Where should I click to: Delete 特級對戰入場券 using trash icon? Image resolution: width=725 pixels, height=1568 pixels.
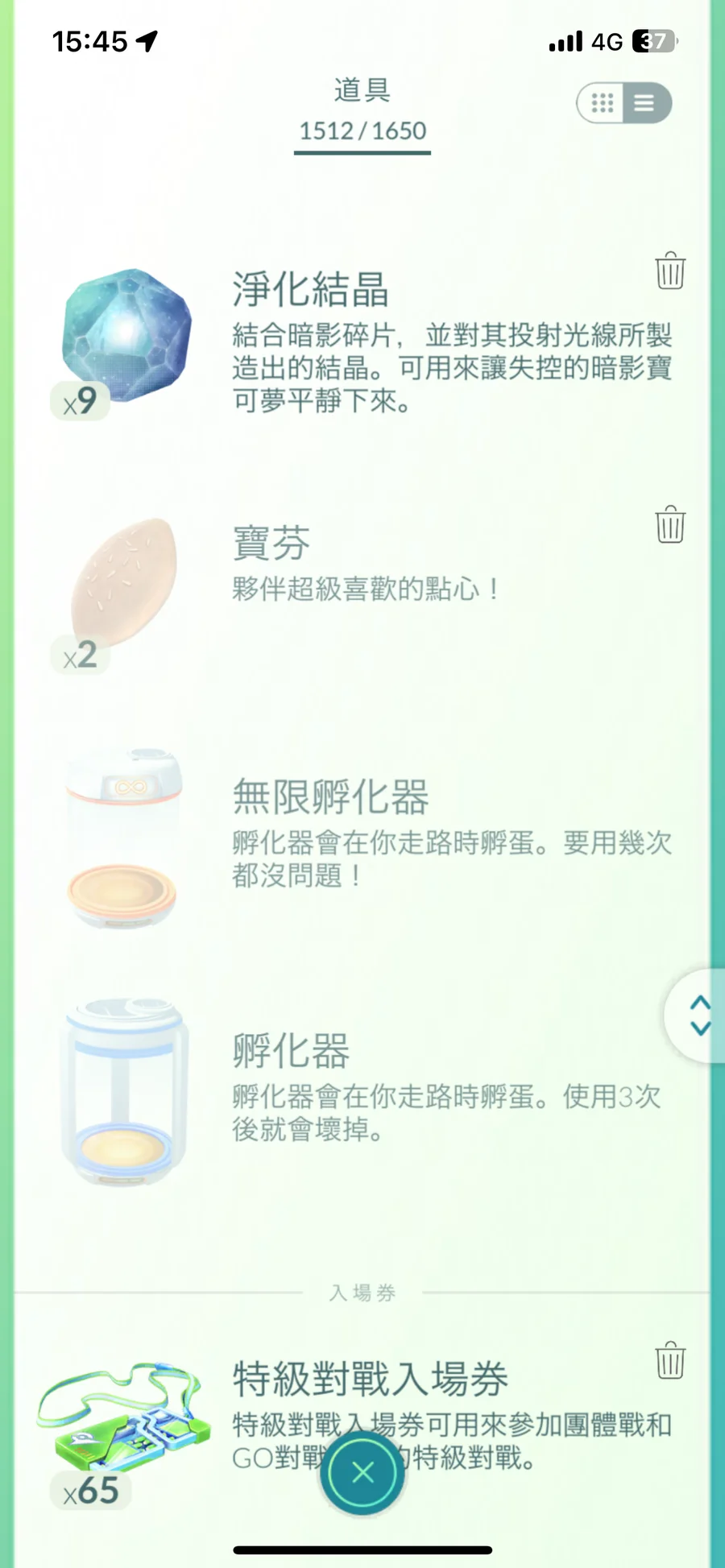(669, 1361)
